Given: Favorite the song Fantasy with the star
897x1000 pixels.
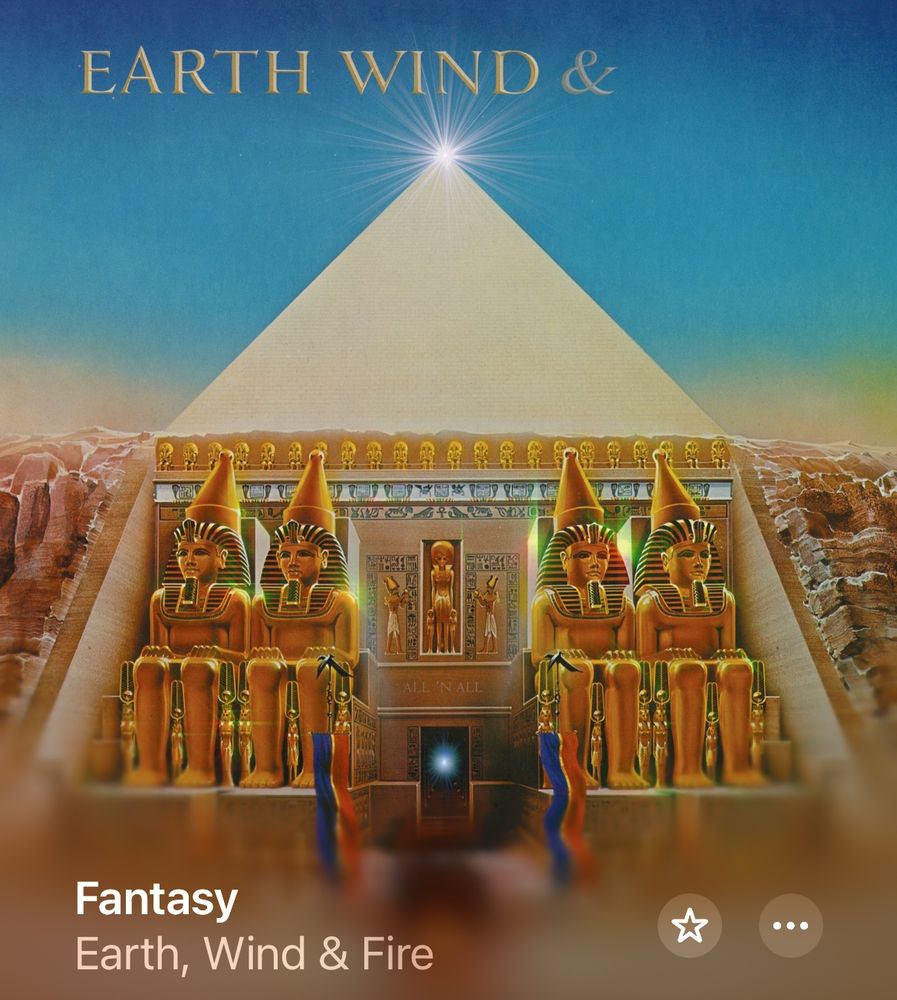Looking at the screenshot, I should (690, 925).
